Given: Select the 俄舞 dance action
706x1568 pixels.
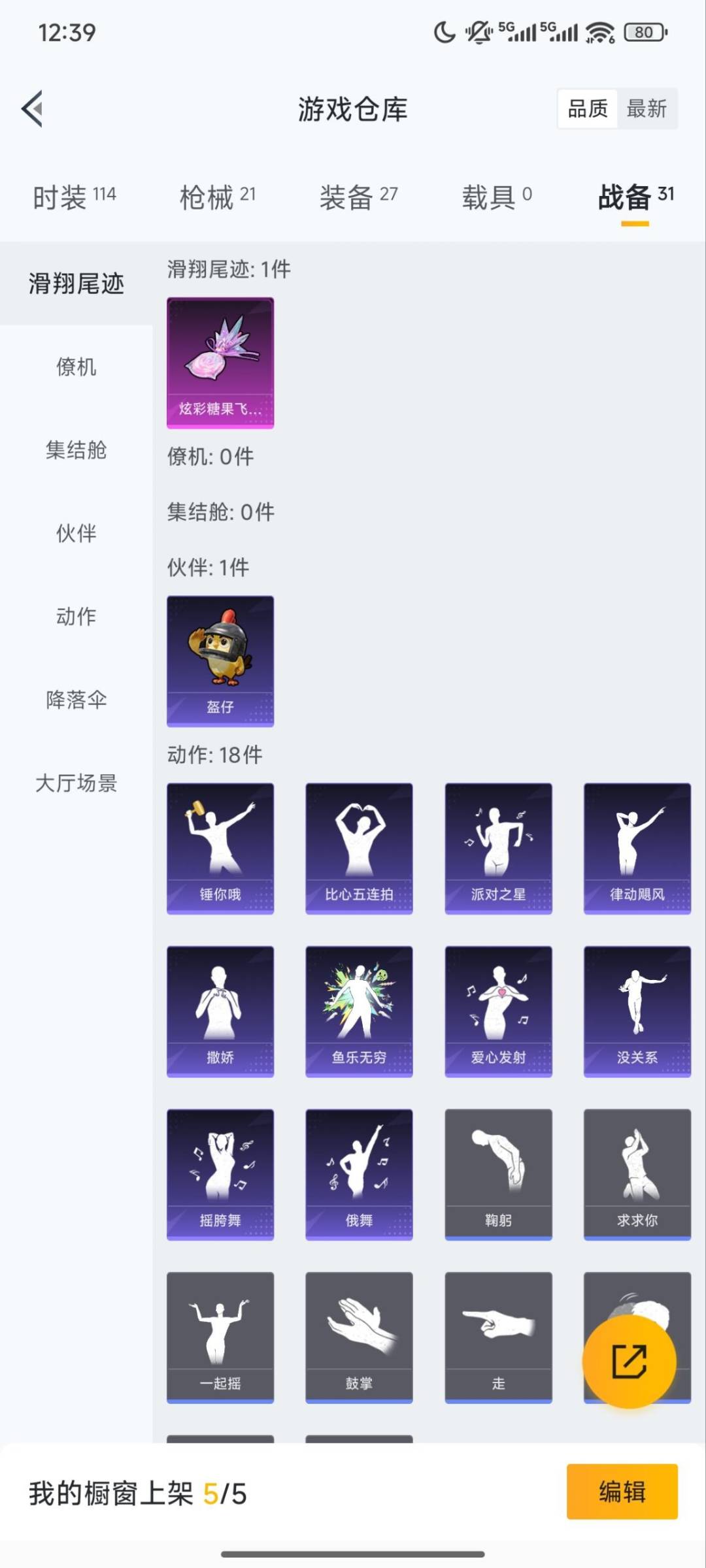Looking at the screenshot, I should [359, 1173].
